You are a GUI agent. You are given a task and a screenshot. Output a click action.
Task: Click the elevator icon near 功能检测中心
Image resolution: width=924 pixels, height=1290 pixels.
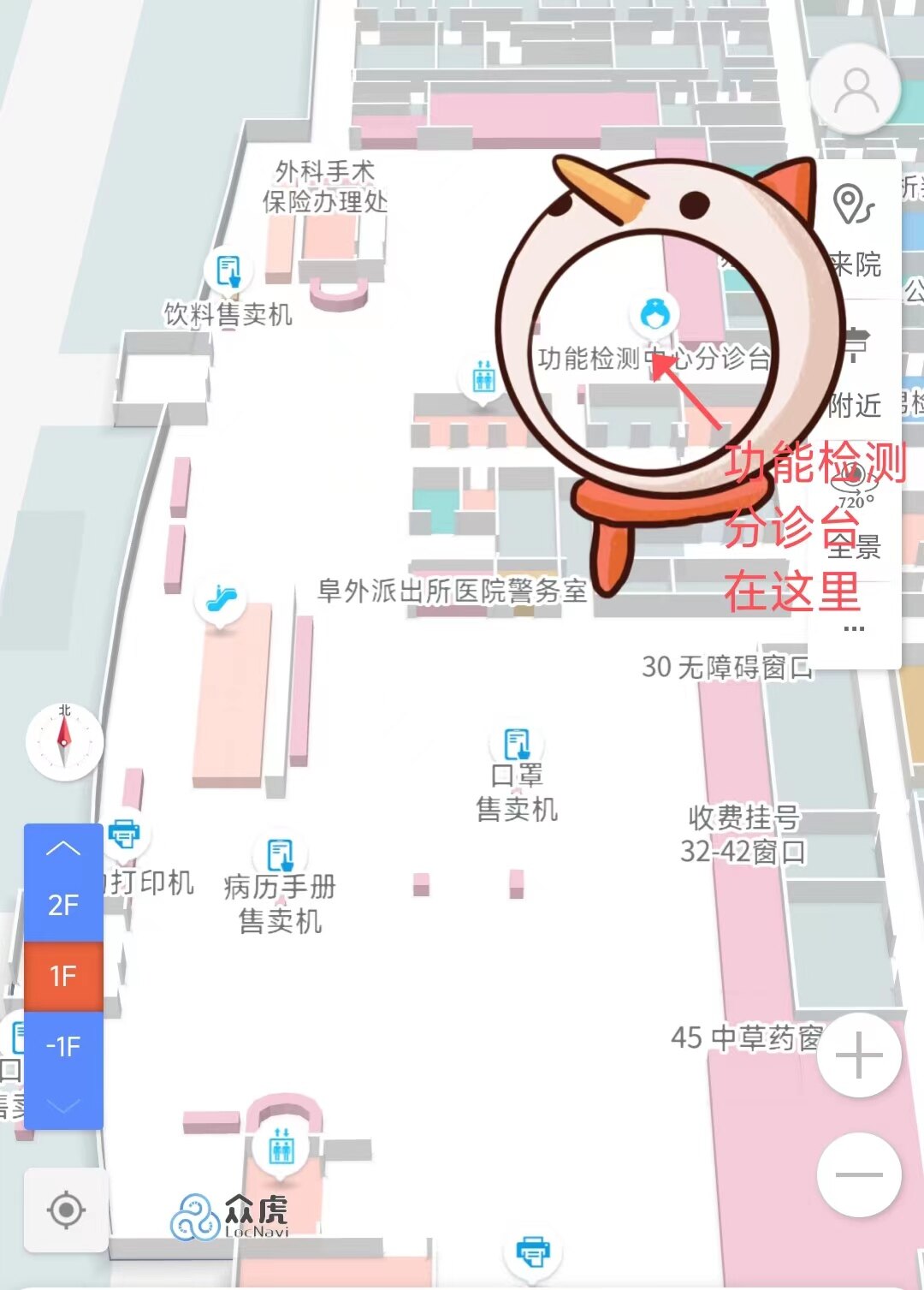[484, 377]
